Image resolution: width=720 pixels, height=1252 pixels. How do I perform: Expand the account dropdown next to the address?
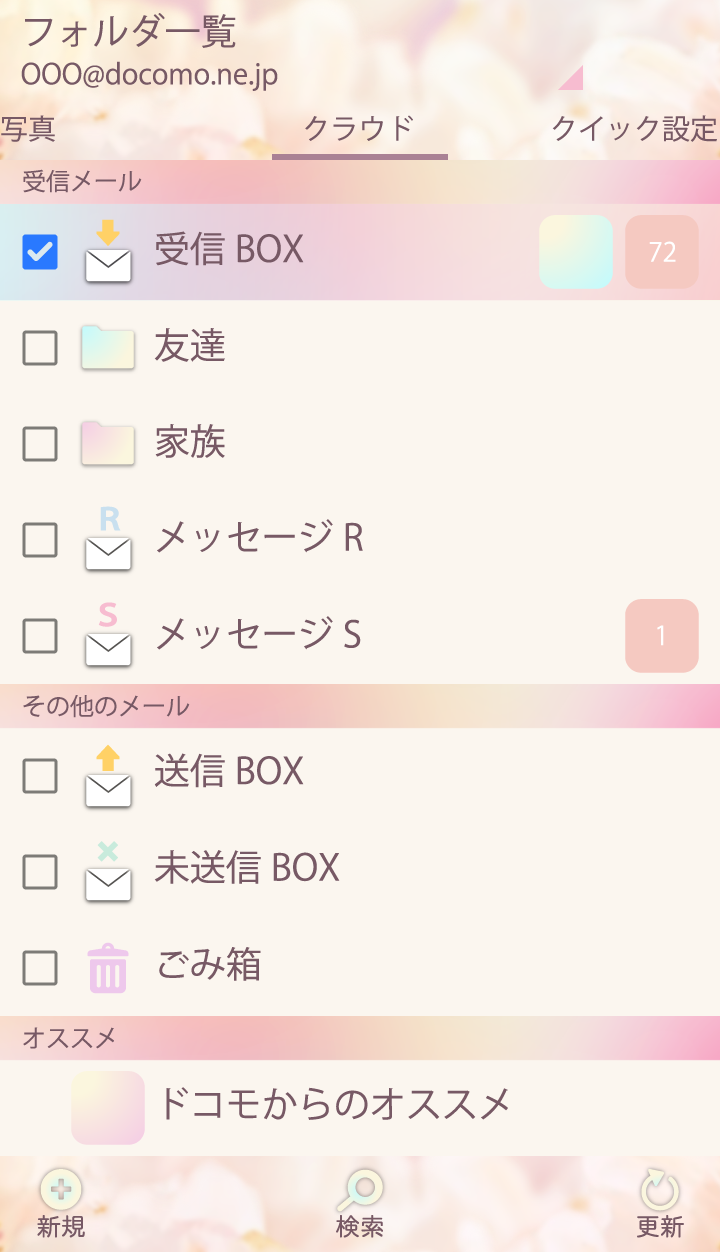tap(571, 78)
